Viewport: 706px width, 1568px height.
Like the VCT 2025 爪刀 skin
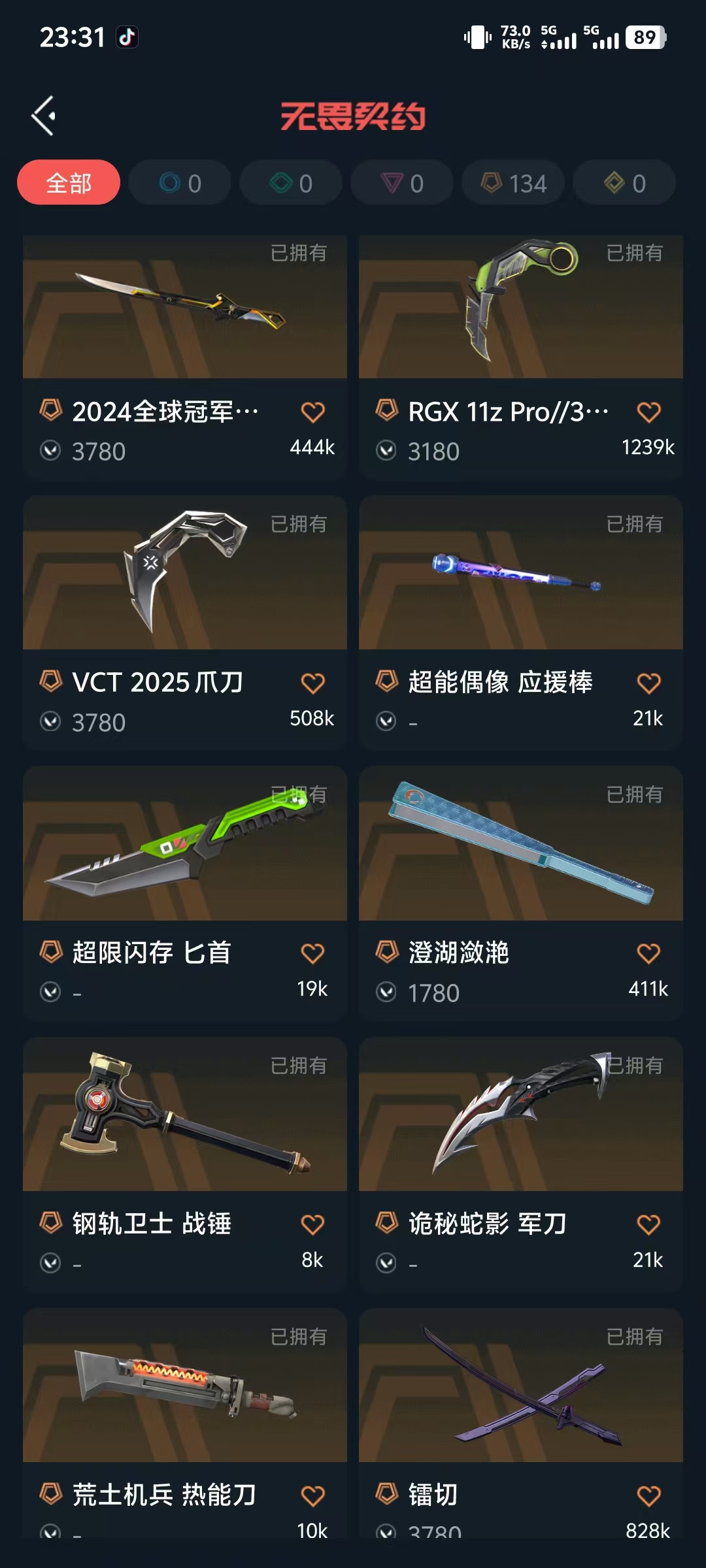(x=312, y=683)
